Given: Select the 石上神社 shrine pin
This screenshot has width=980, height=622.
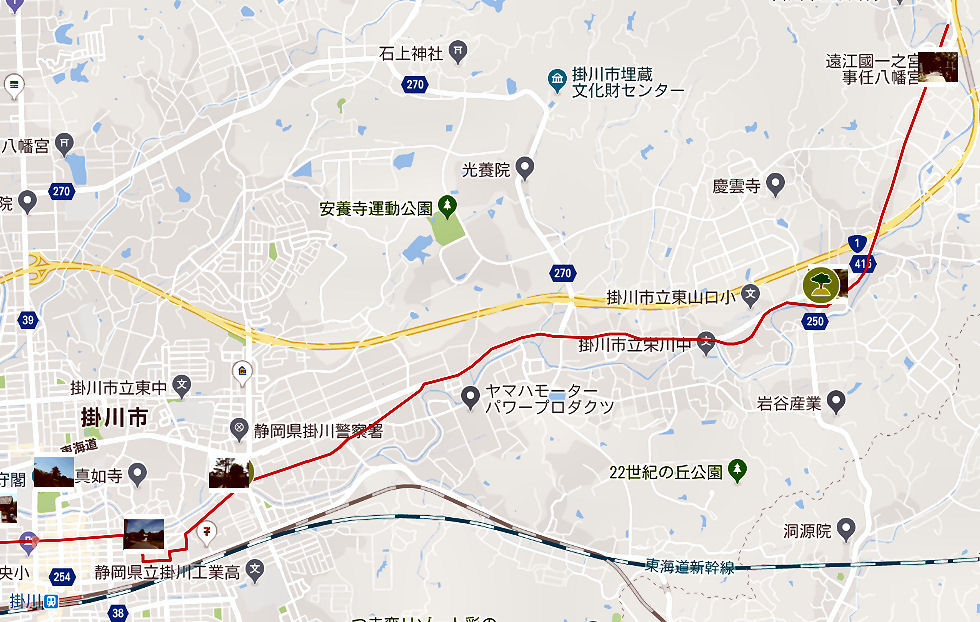Looking at the screenshot, I should click(x=456, y=50).
